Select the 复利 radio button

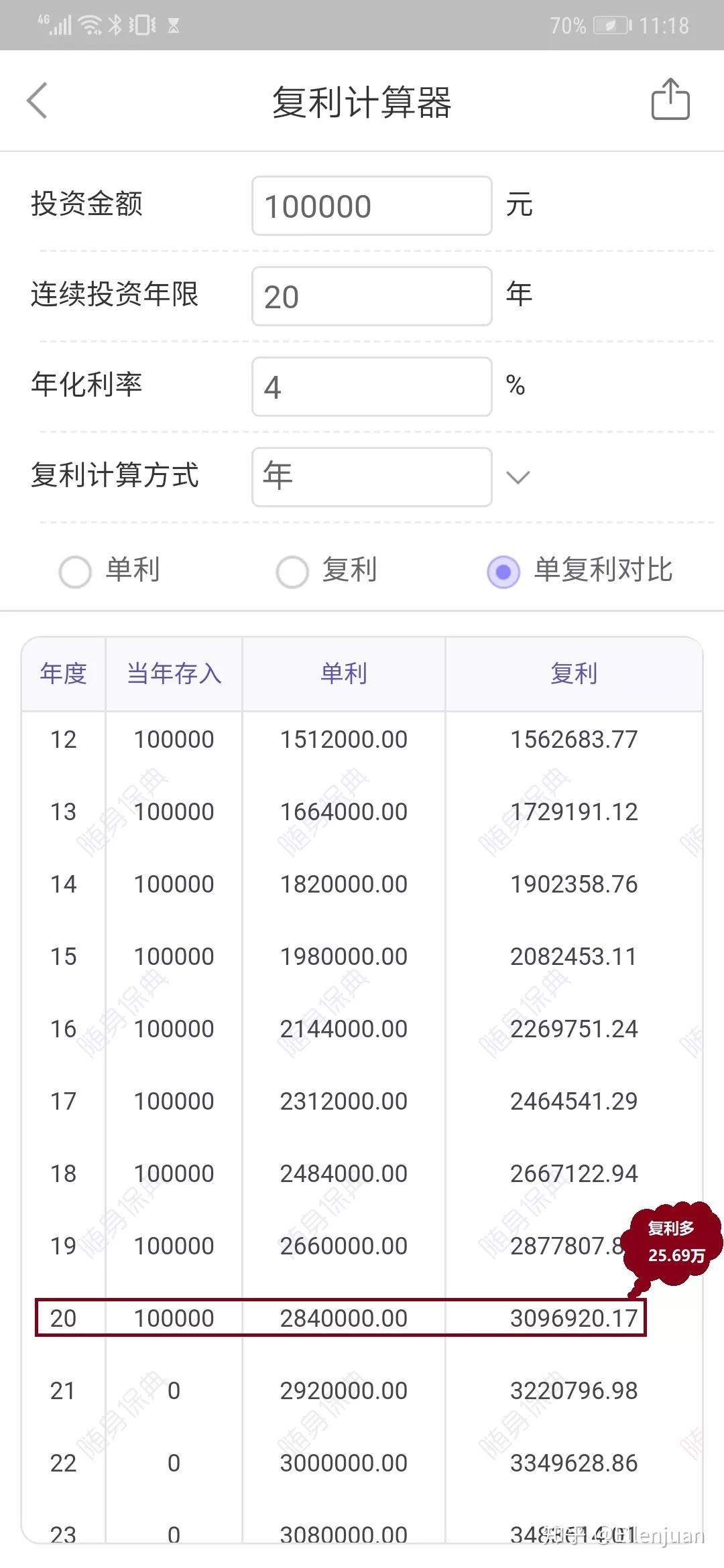pos(292,572)
